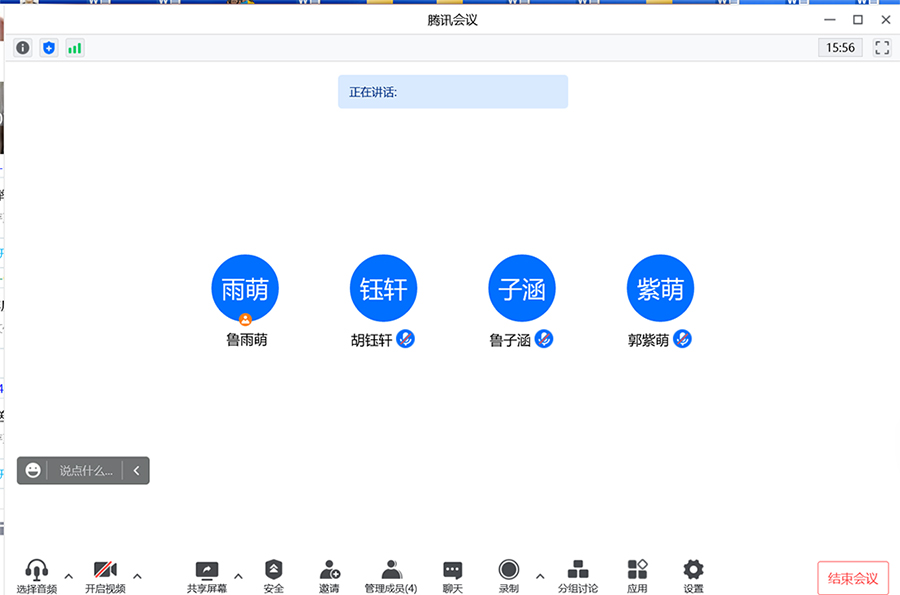Enter full screen mode

click(x=882, y=47)
